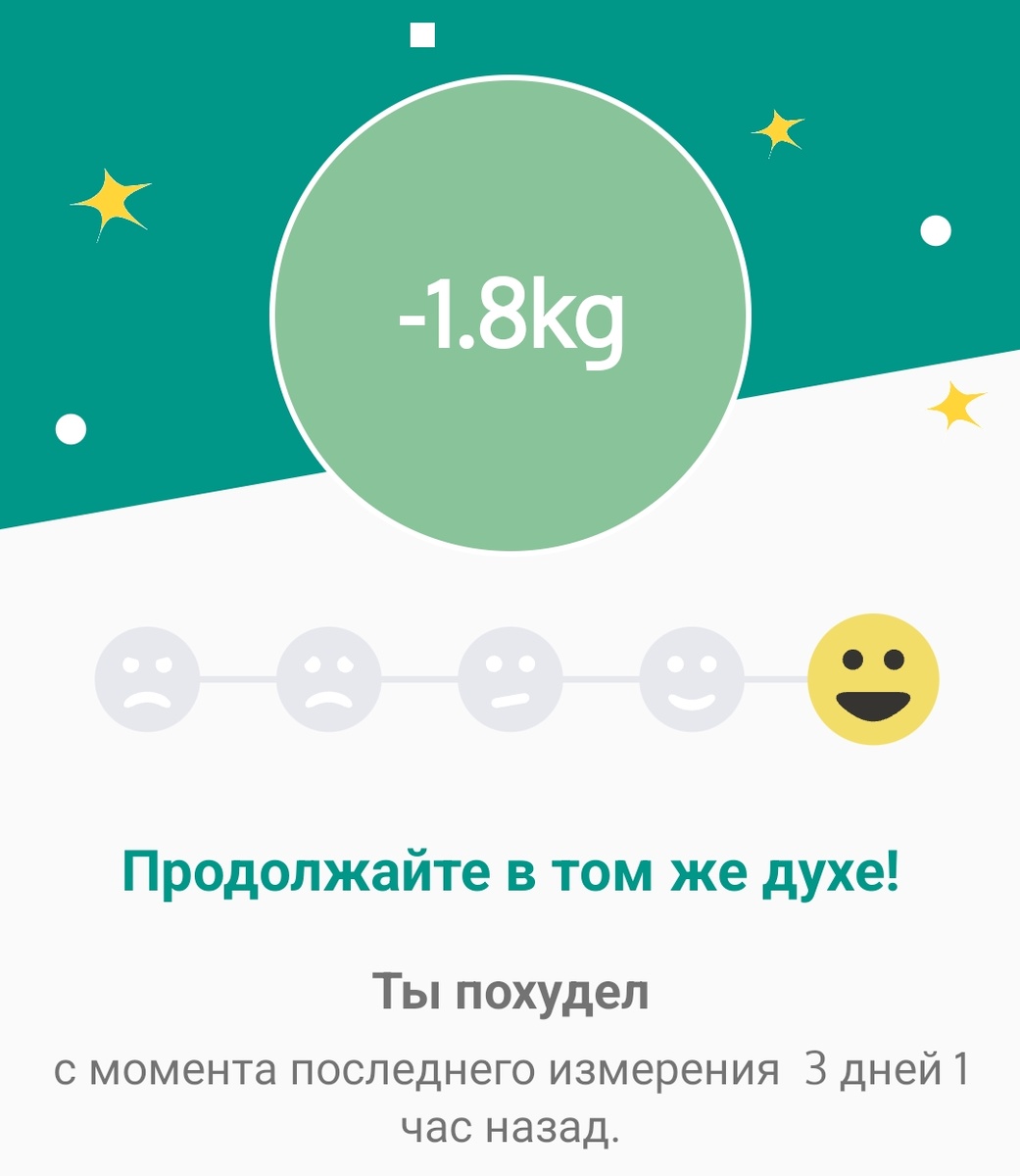Expand the -1.8kg weight change circle
Screen dimensions: 1020x1176
click(510, 314)
